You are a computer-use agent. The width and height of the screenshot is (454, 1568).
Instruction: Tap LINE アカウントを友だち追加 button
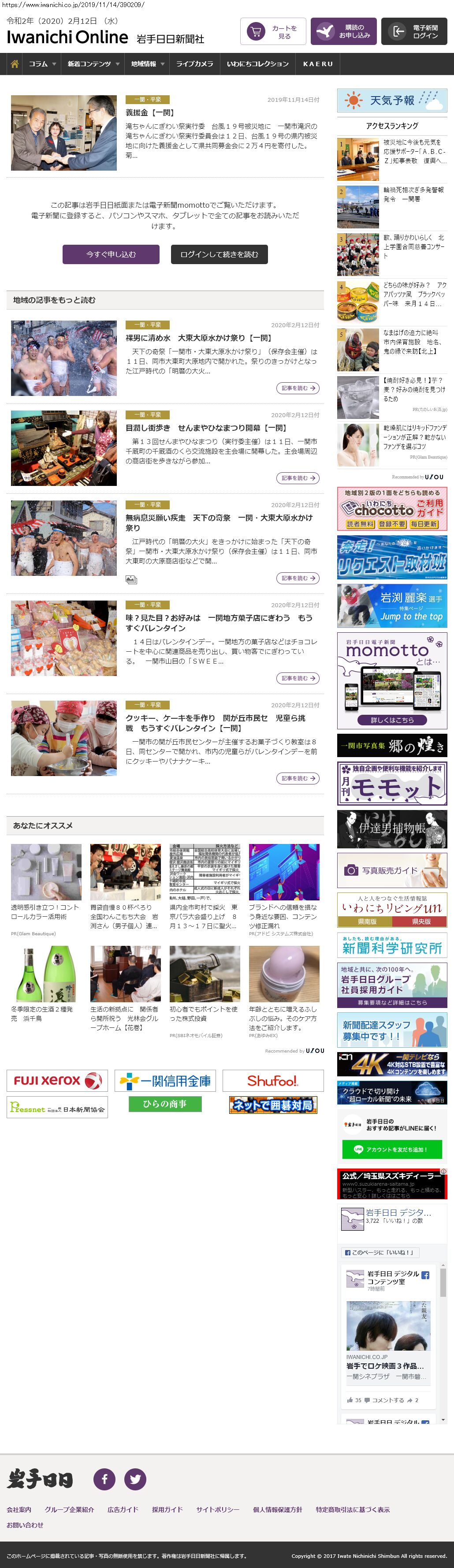[391, 1149]
